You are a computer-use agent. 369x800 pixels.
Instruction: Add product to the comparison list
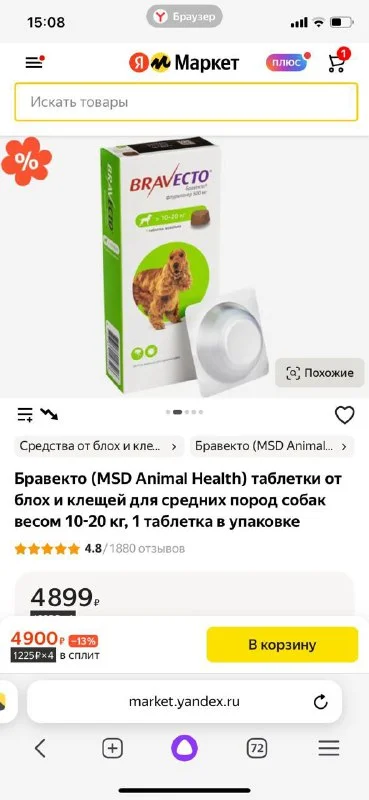(25, 415)
